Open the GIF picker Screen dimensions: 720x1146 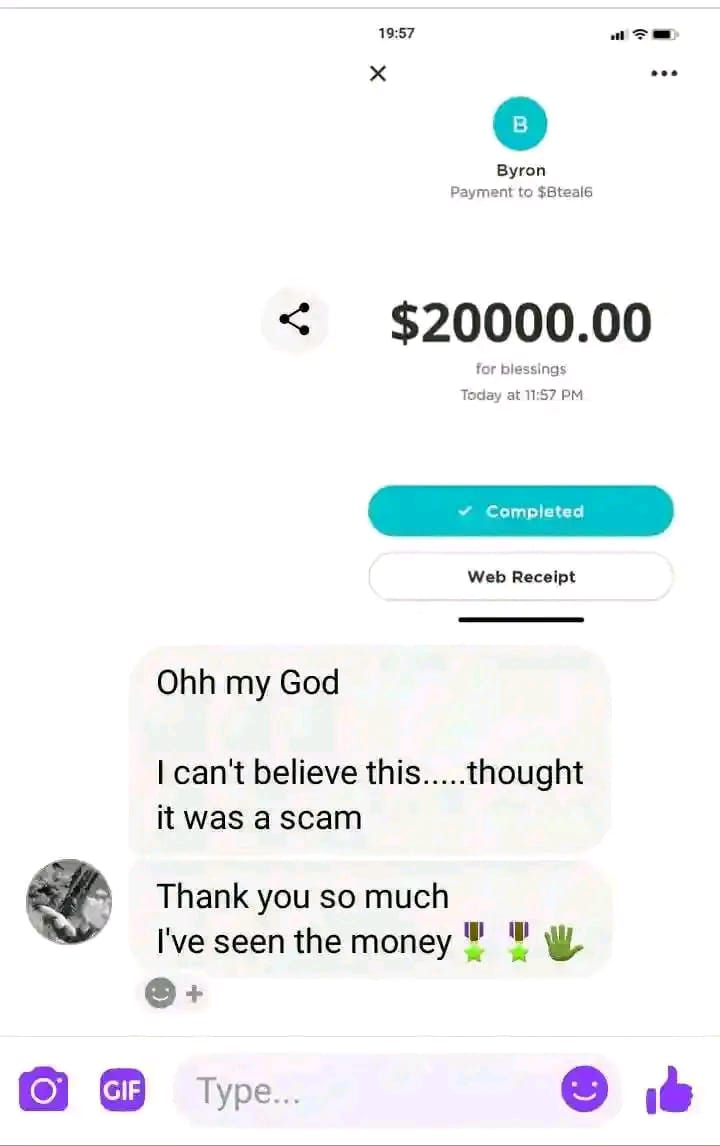(x=122, y=1089)
